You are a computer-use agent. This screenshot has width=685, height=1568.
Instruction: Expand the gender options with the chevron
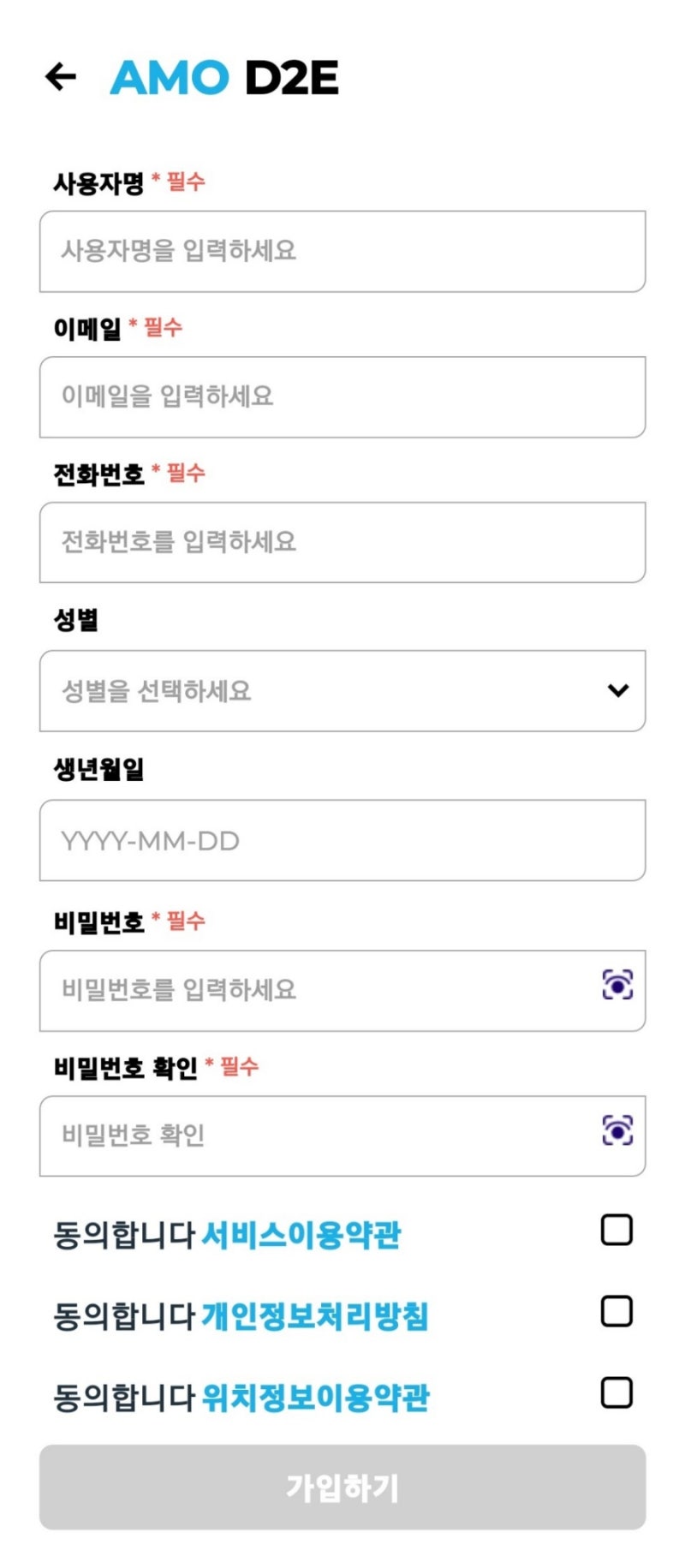pos(619,691)
